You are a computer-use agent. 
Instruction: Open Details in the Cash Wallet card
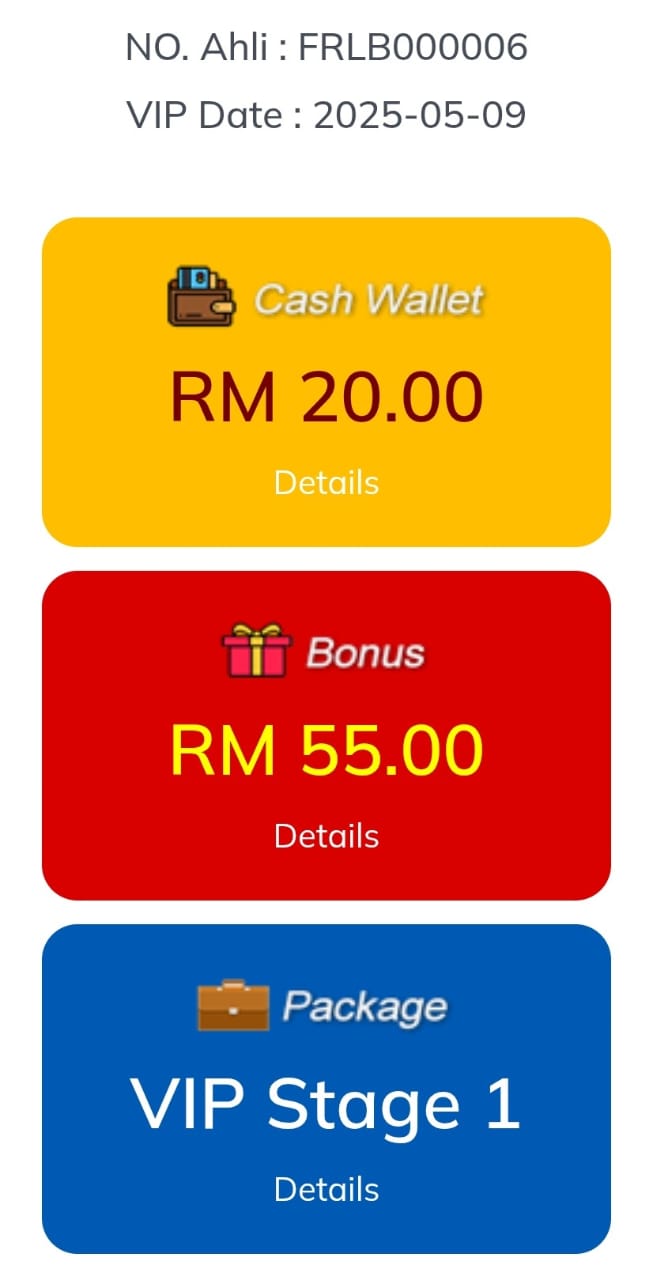(x=326, y=483)
